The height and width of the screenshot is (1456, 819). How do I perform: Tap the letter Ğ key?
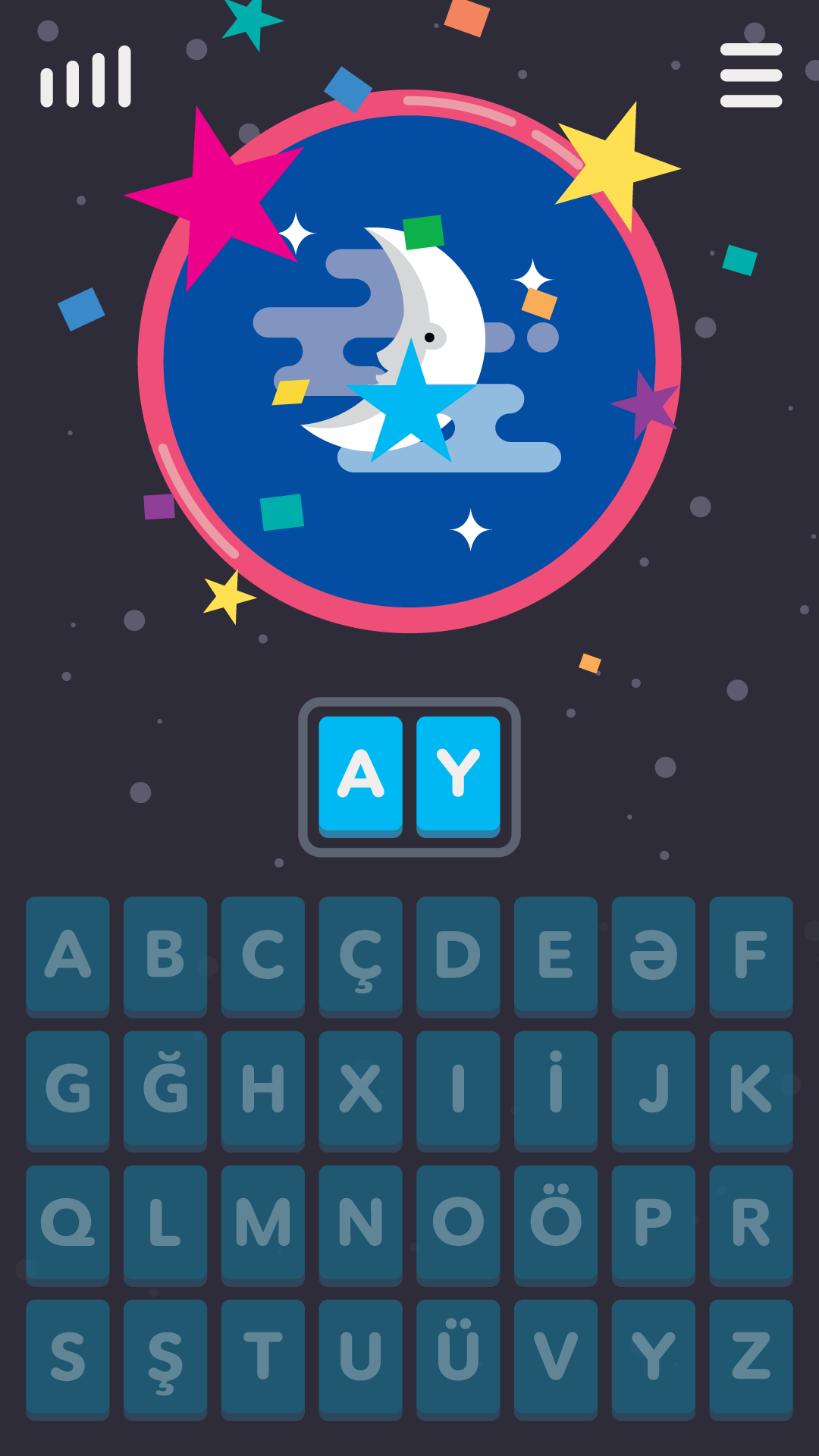click(x=165, y=1089)
